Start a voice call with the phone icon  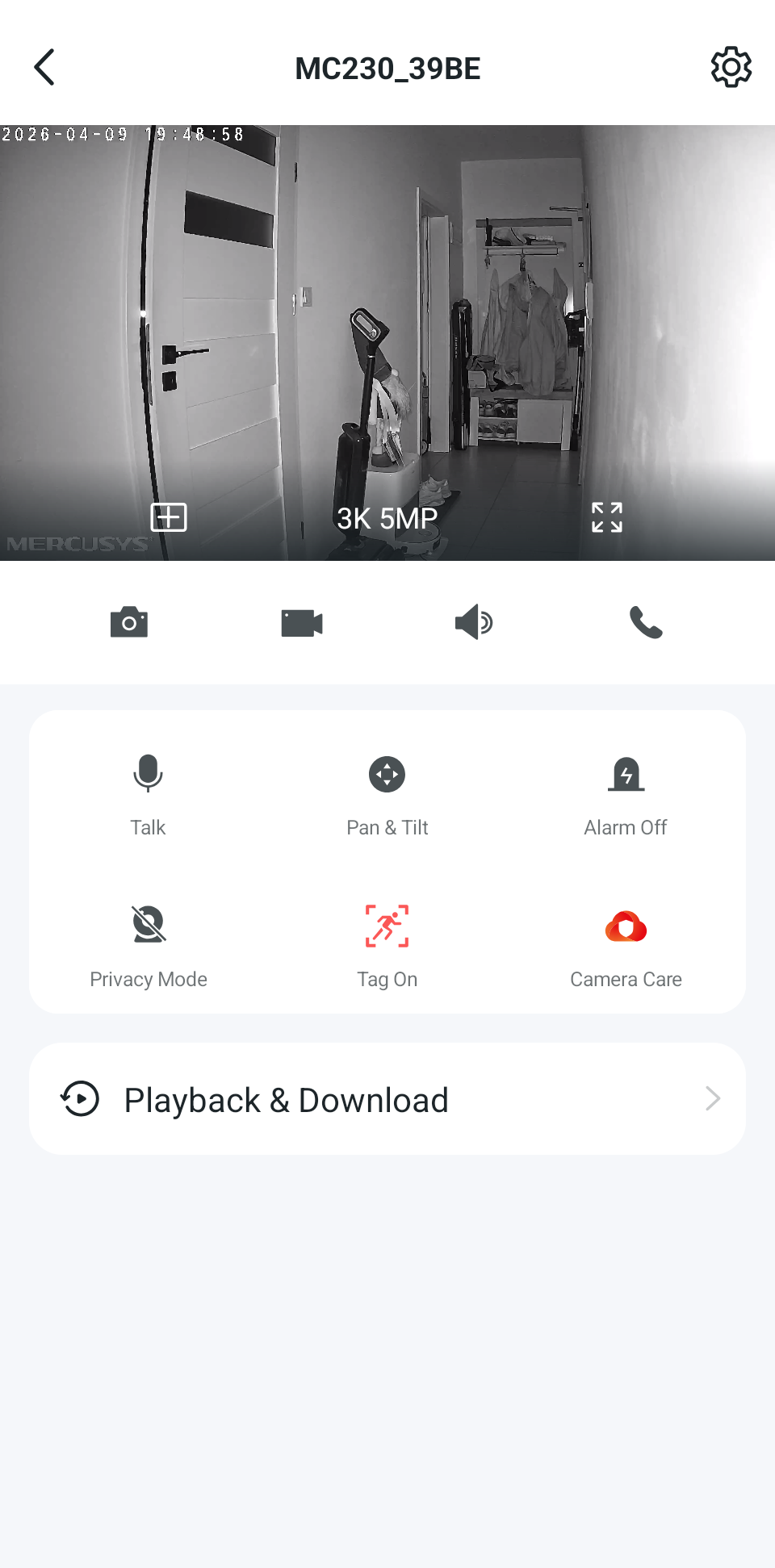pos(646,623)
